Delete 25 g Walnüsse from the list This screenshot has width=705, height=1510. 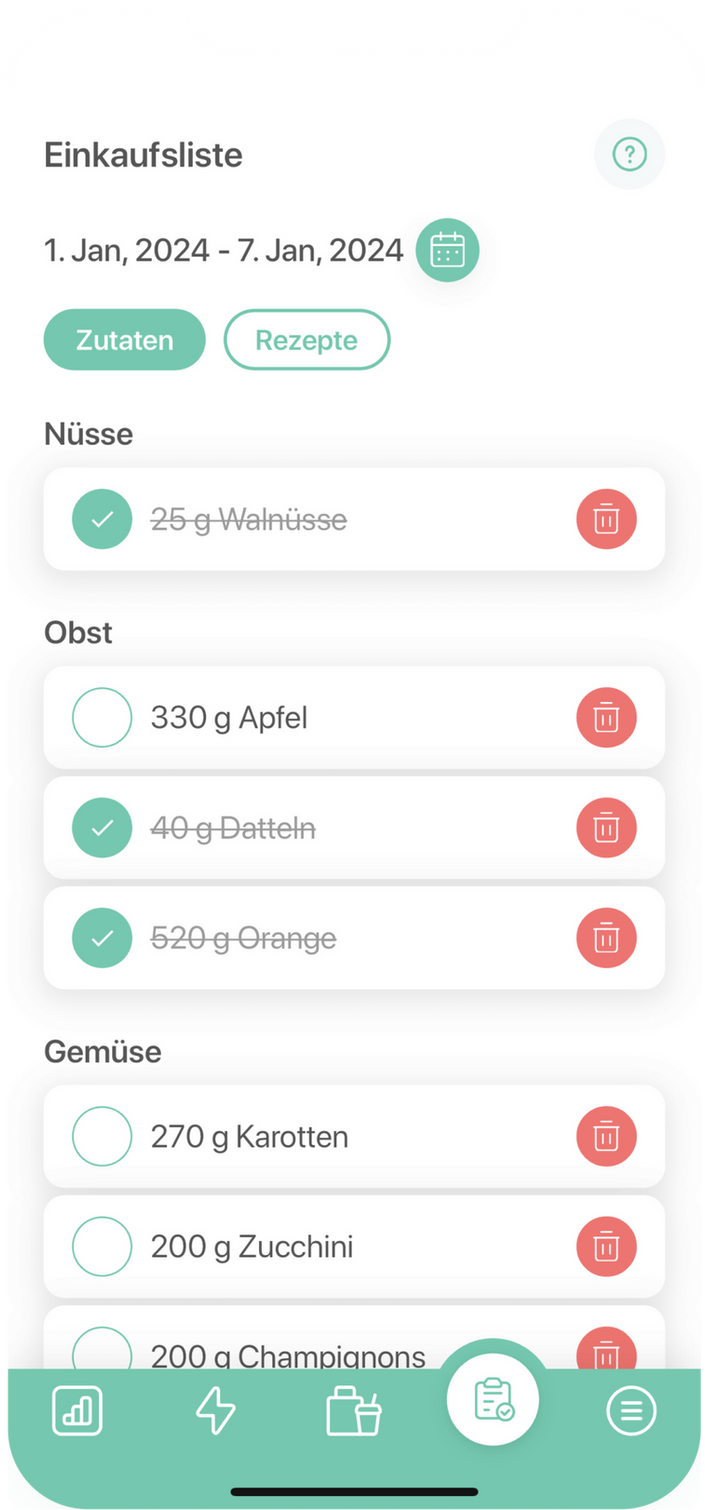pyautogui.click(x=606, y=519)
